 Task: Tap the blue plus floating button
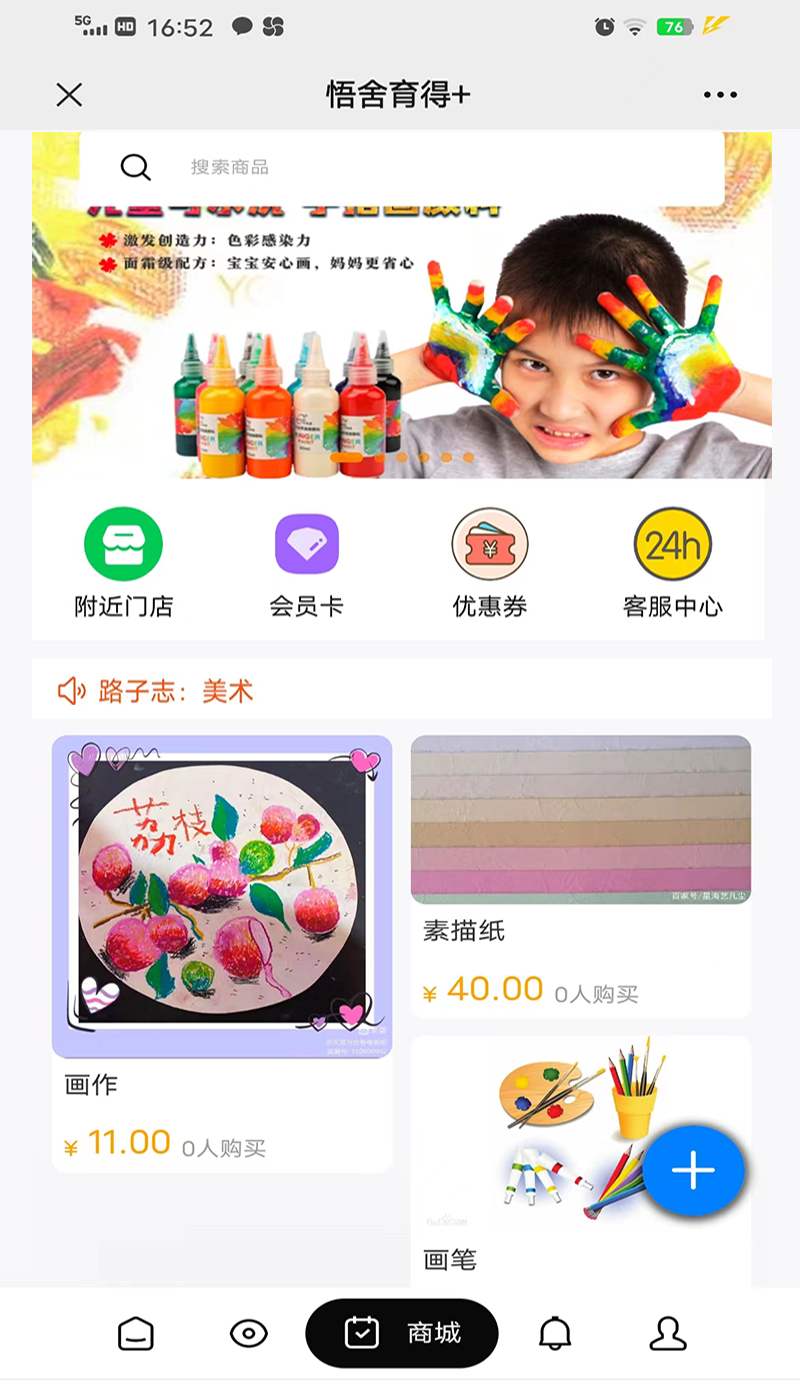point(693,1170)
